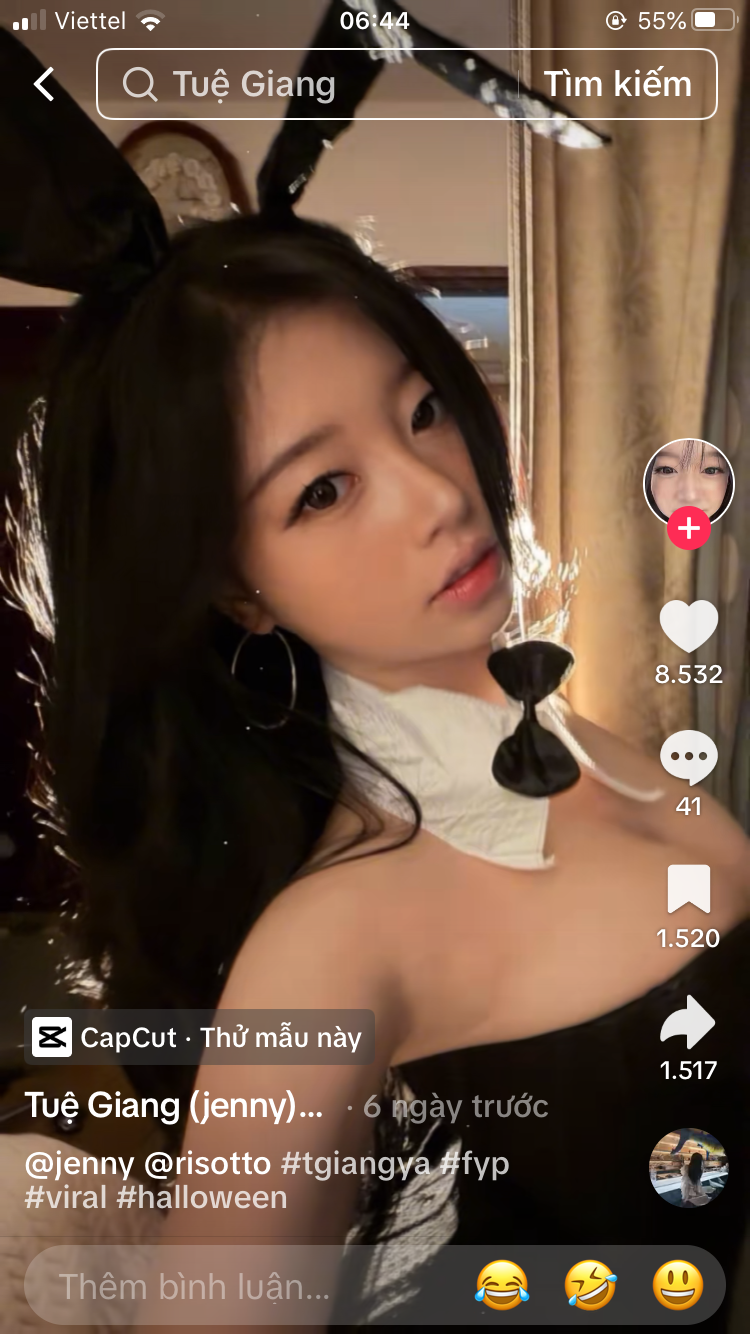Viewport: 750px width, 1334px height.
Task: Insert the smiling face emoji
Action: [678, 1285]
